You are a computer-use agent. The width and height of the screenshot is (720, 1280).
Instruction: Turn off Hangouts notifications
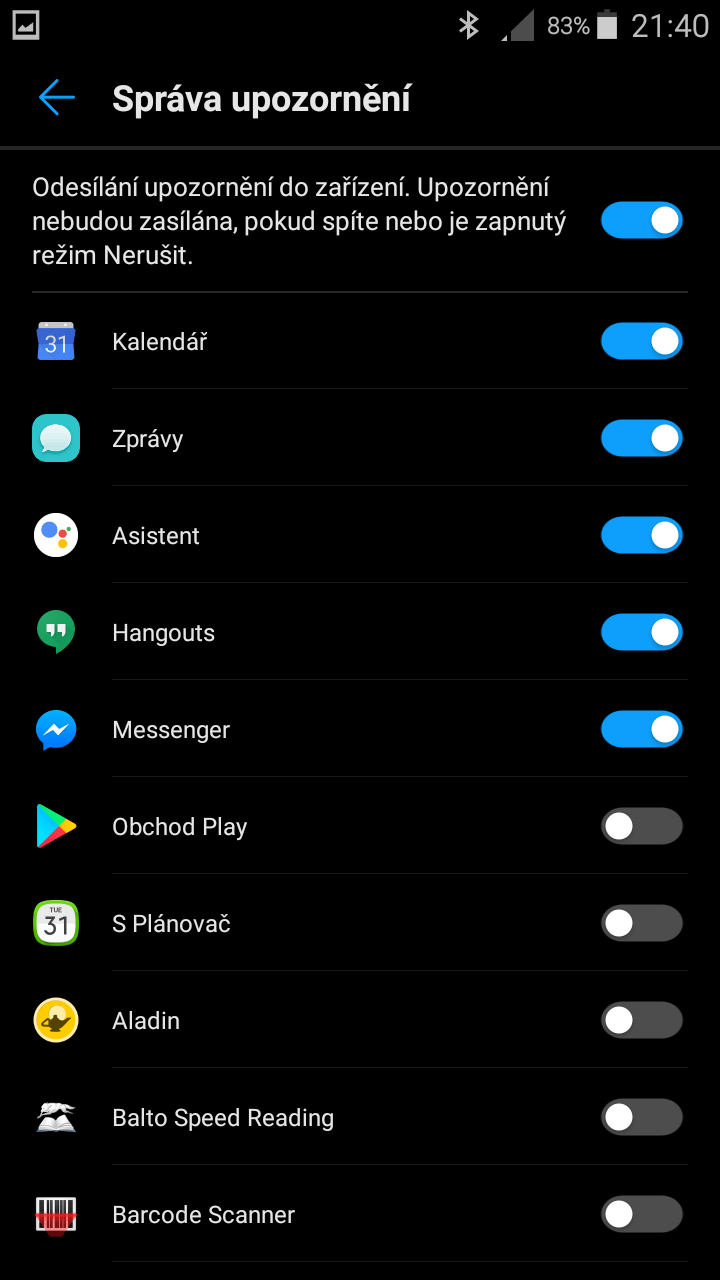(x=642, y=633)
